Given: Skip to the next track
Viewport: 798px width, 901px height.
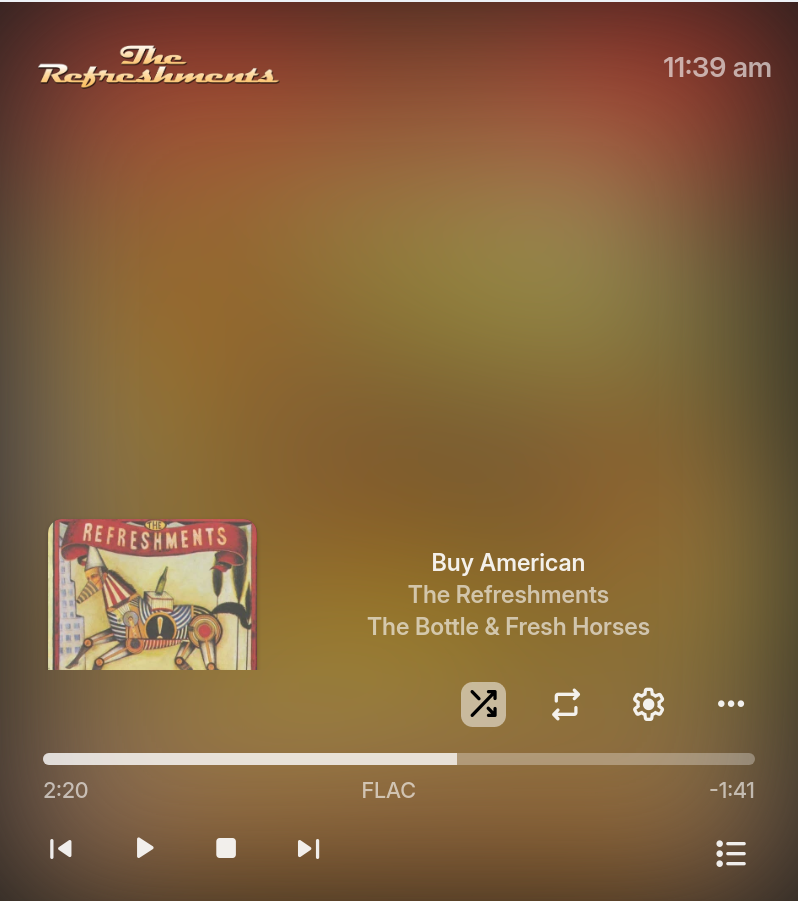Looking at the screenshot, I should point(308,849).
